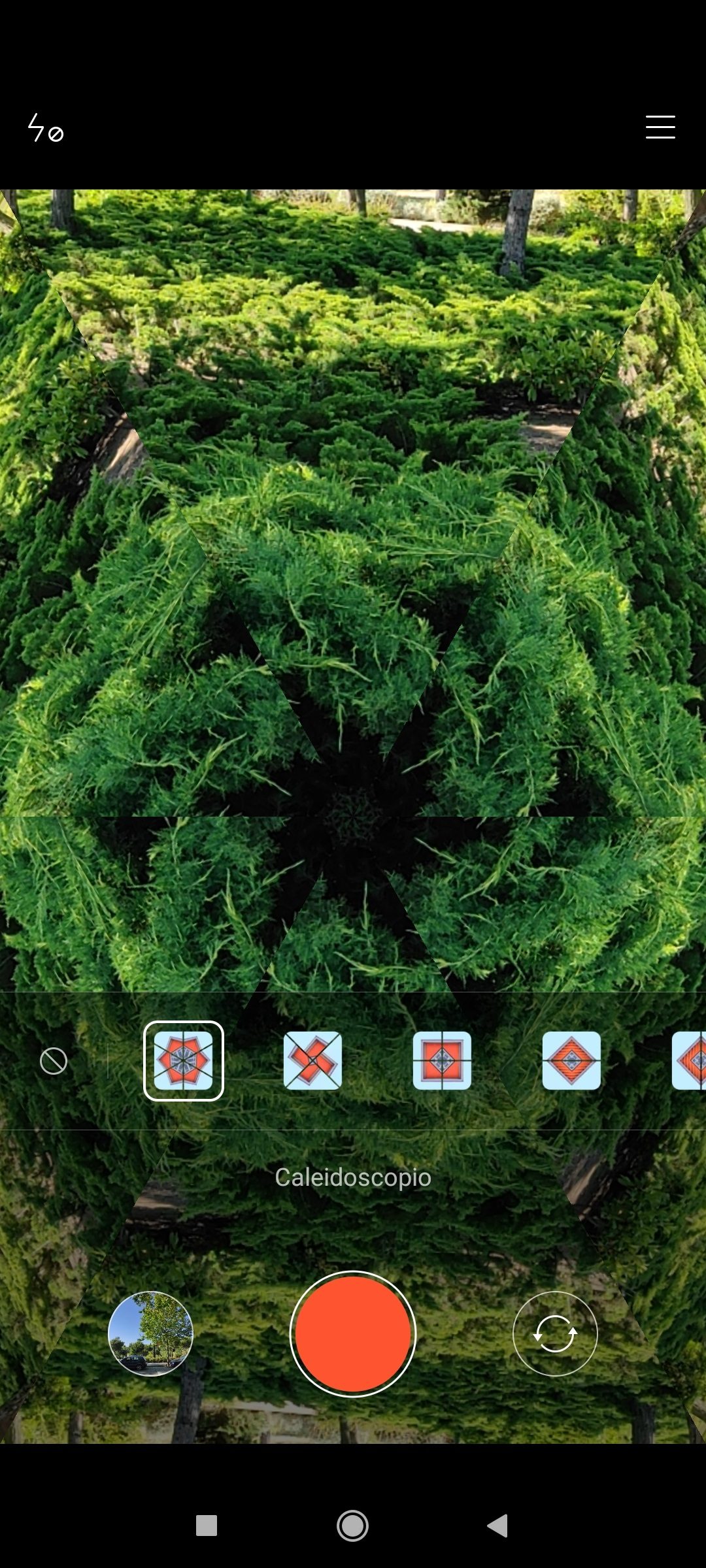Choose the square cross kaleidoscope filter

pos(442,1061)
